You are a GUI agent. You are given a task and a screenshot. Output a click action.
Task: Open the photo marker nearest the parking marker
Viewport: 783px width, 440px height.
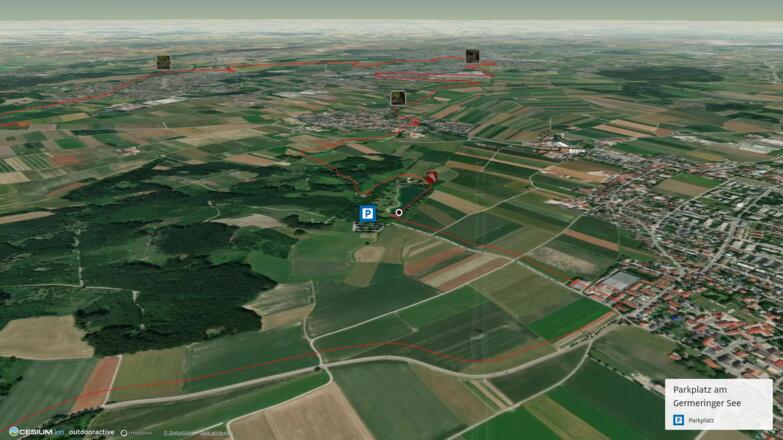(398, 97)
